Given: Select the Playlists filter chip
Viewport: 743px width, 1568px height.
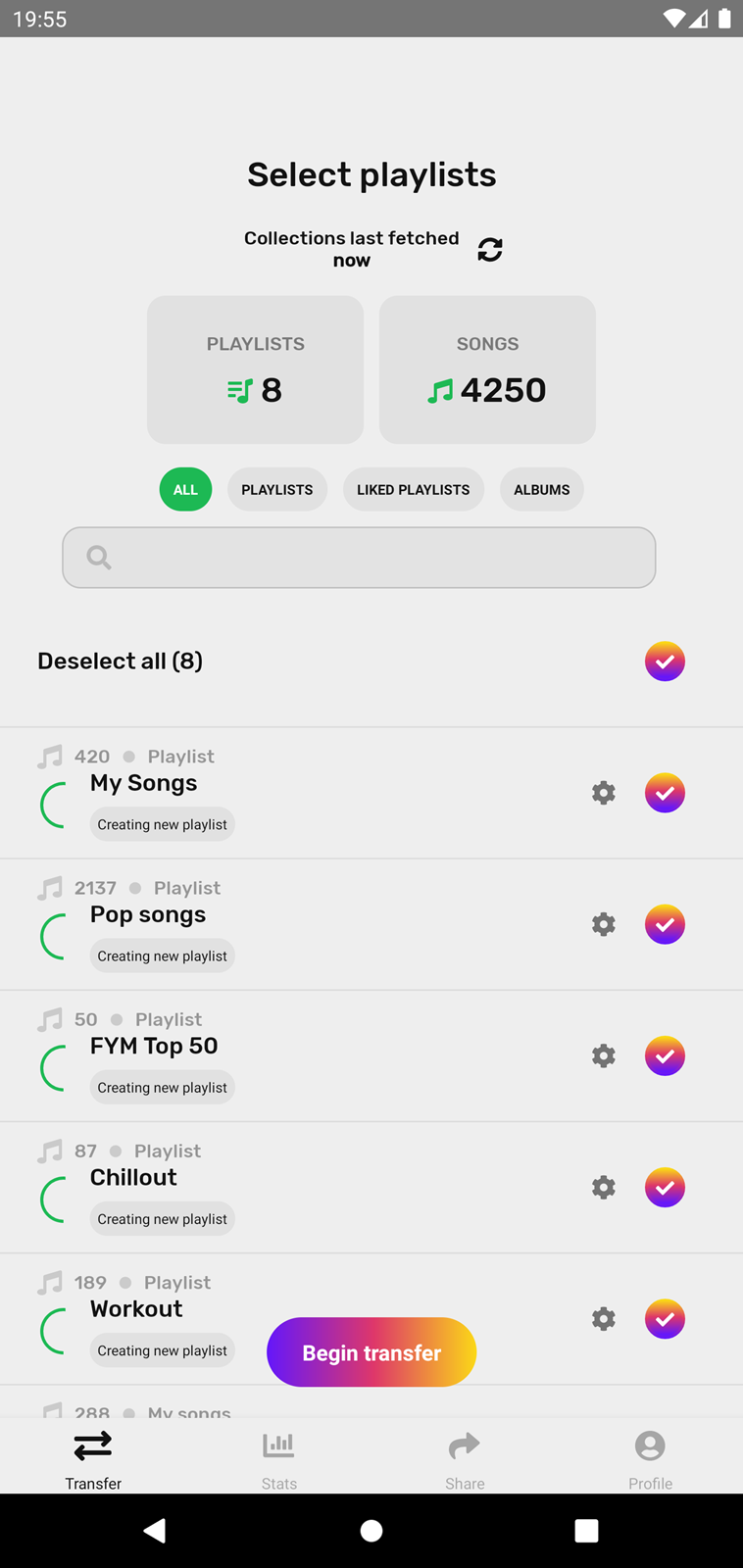Looking at the screenshot, I should (277, 489).
